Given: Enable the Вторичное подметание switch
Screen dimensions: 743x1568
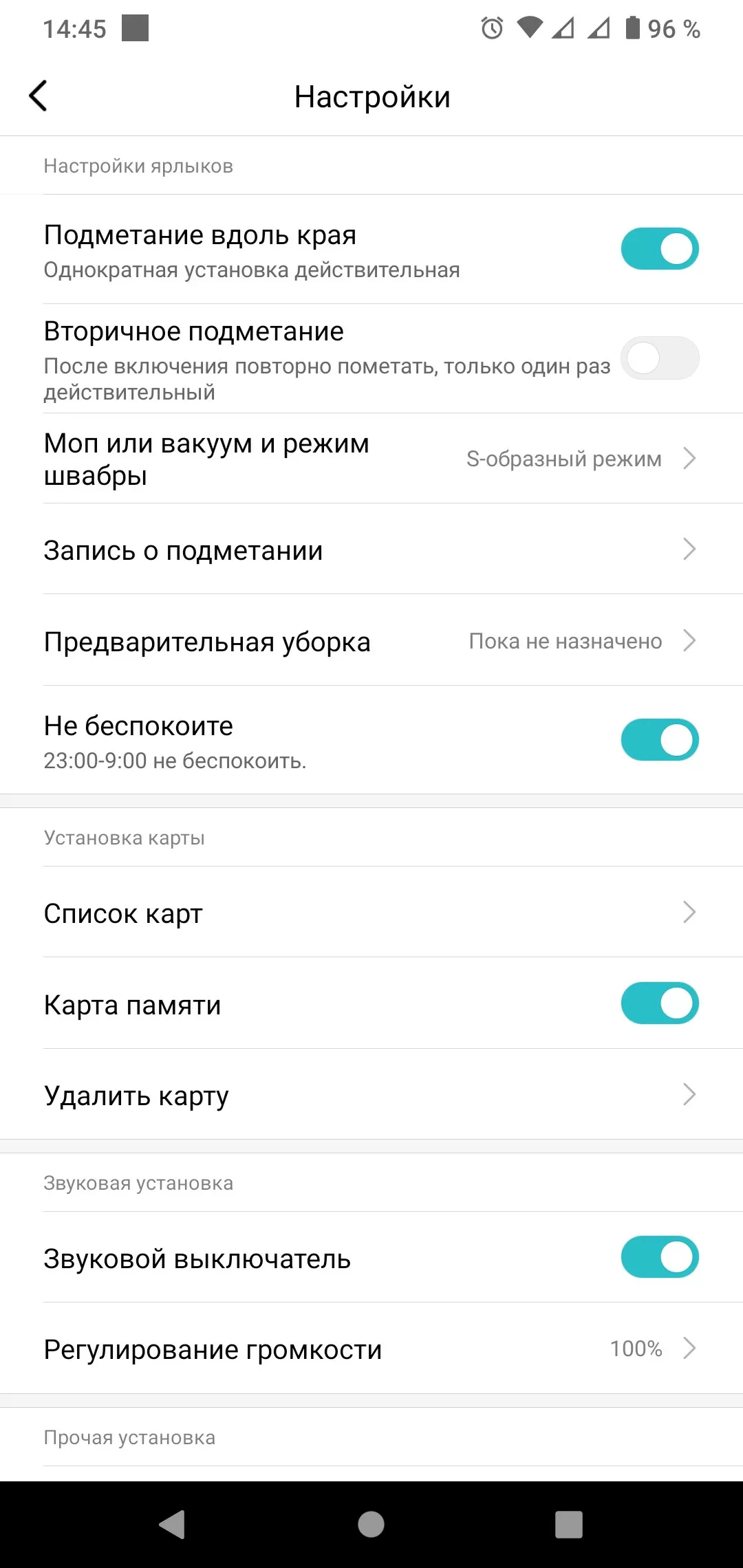Looking at the screenshot, I should click(659, 358).
